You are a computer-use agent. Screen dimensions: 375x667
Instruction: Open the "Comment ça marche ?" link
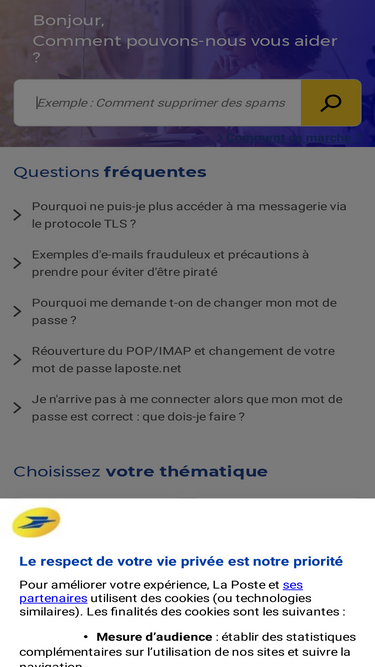[289, 138]
